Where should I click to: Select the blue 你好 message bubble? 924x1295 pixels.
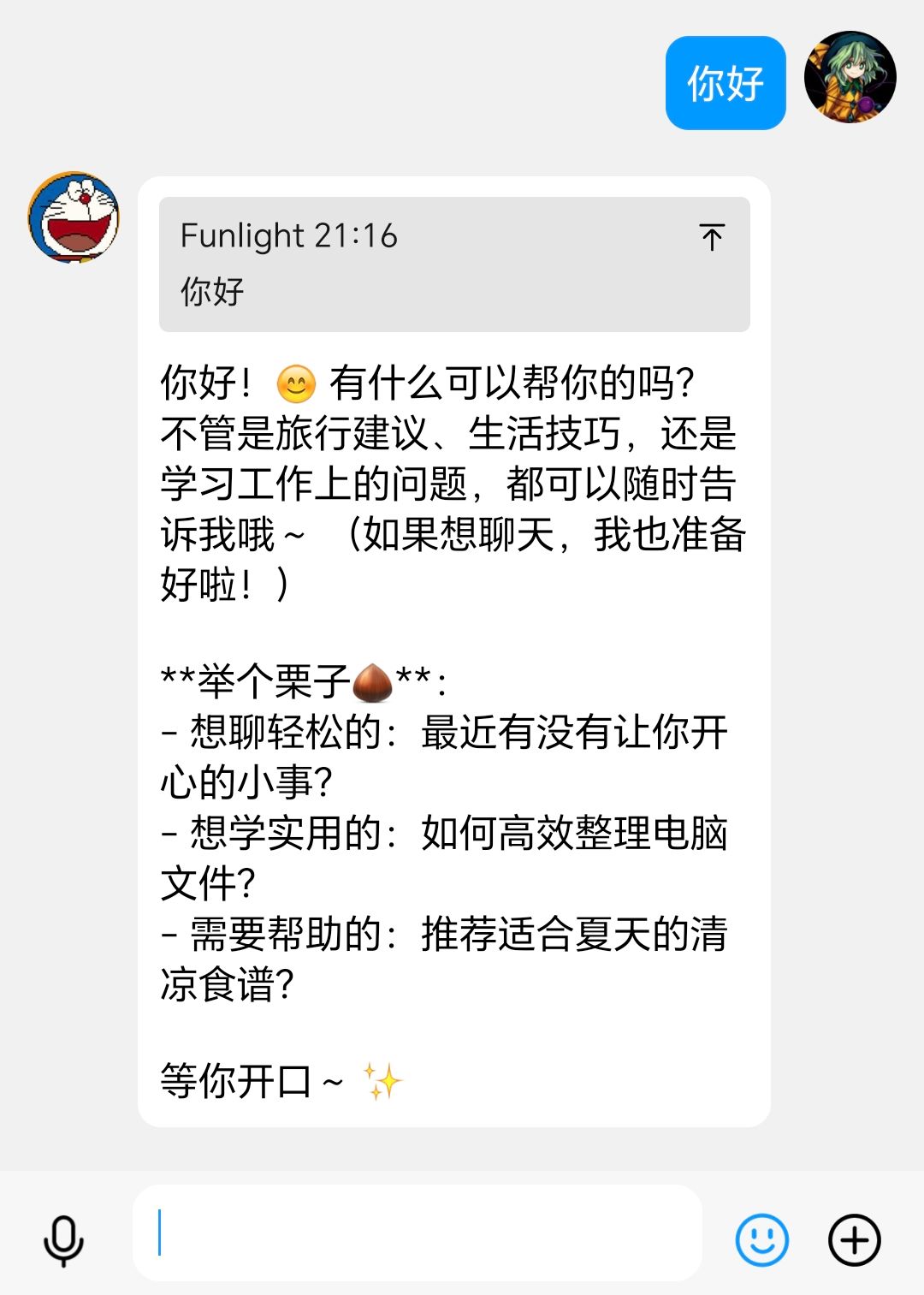click(725, 83)
